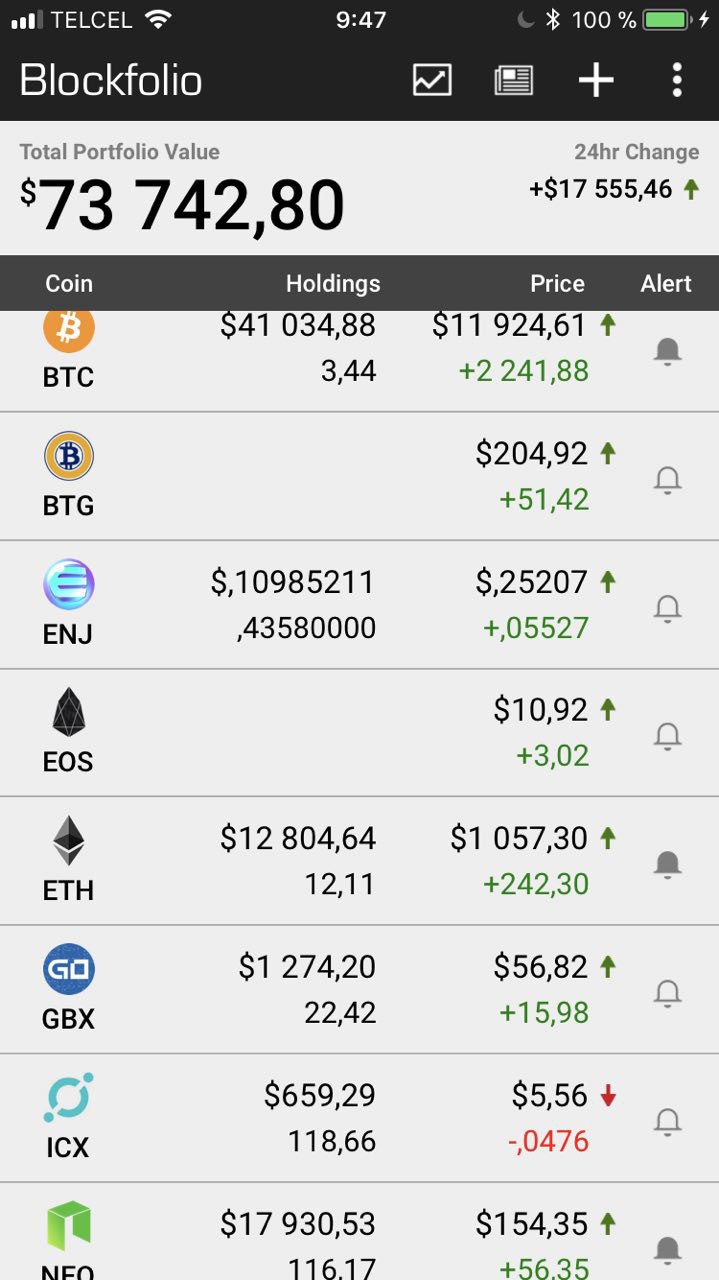
Task: Tap the alert bell for ETH
Action: 667,864
